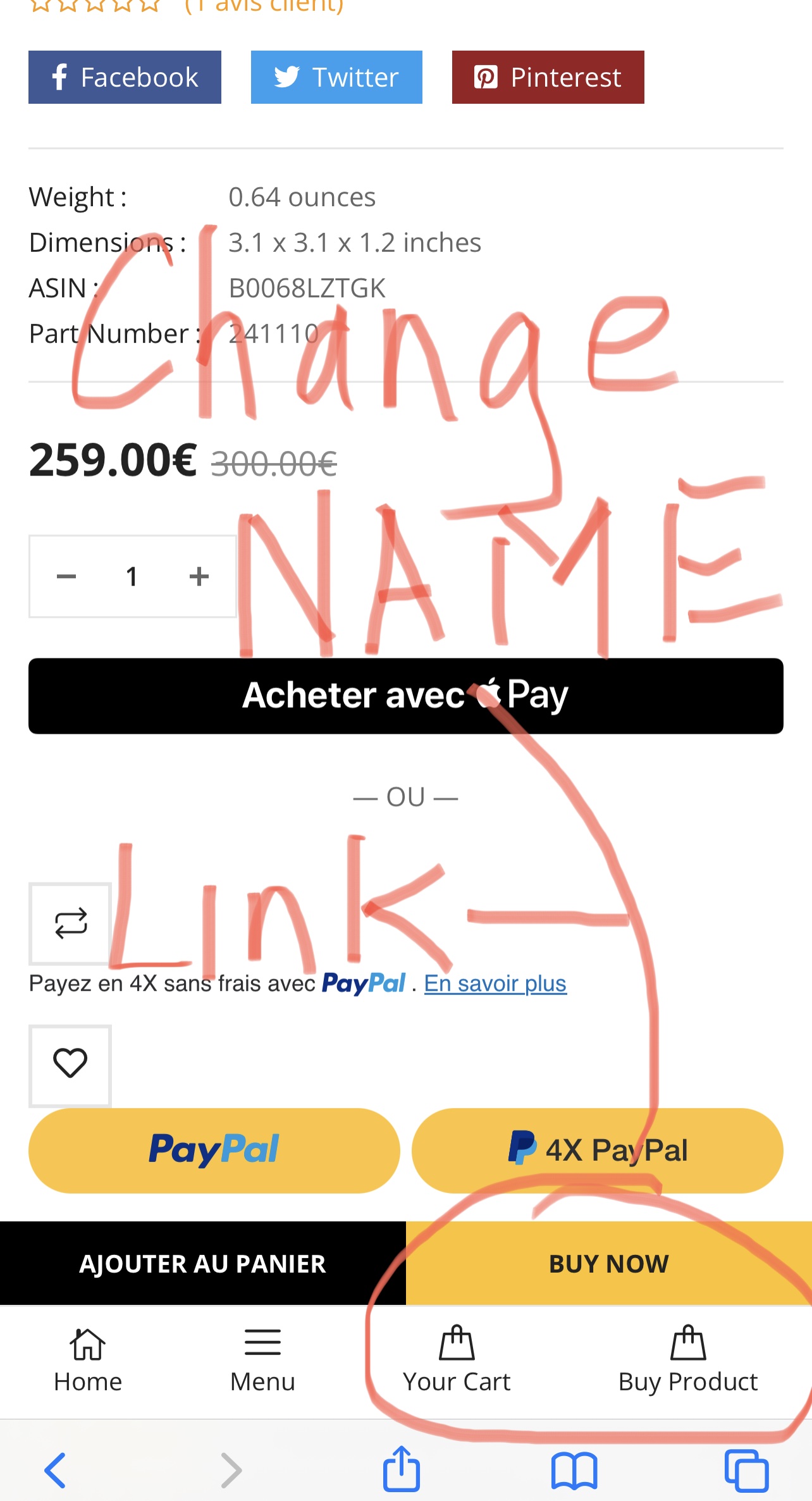Decrease quantity with the minus button
The height and width of the screenshot is (1501, 812).
[66, 576]
